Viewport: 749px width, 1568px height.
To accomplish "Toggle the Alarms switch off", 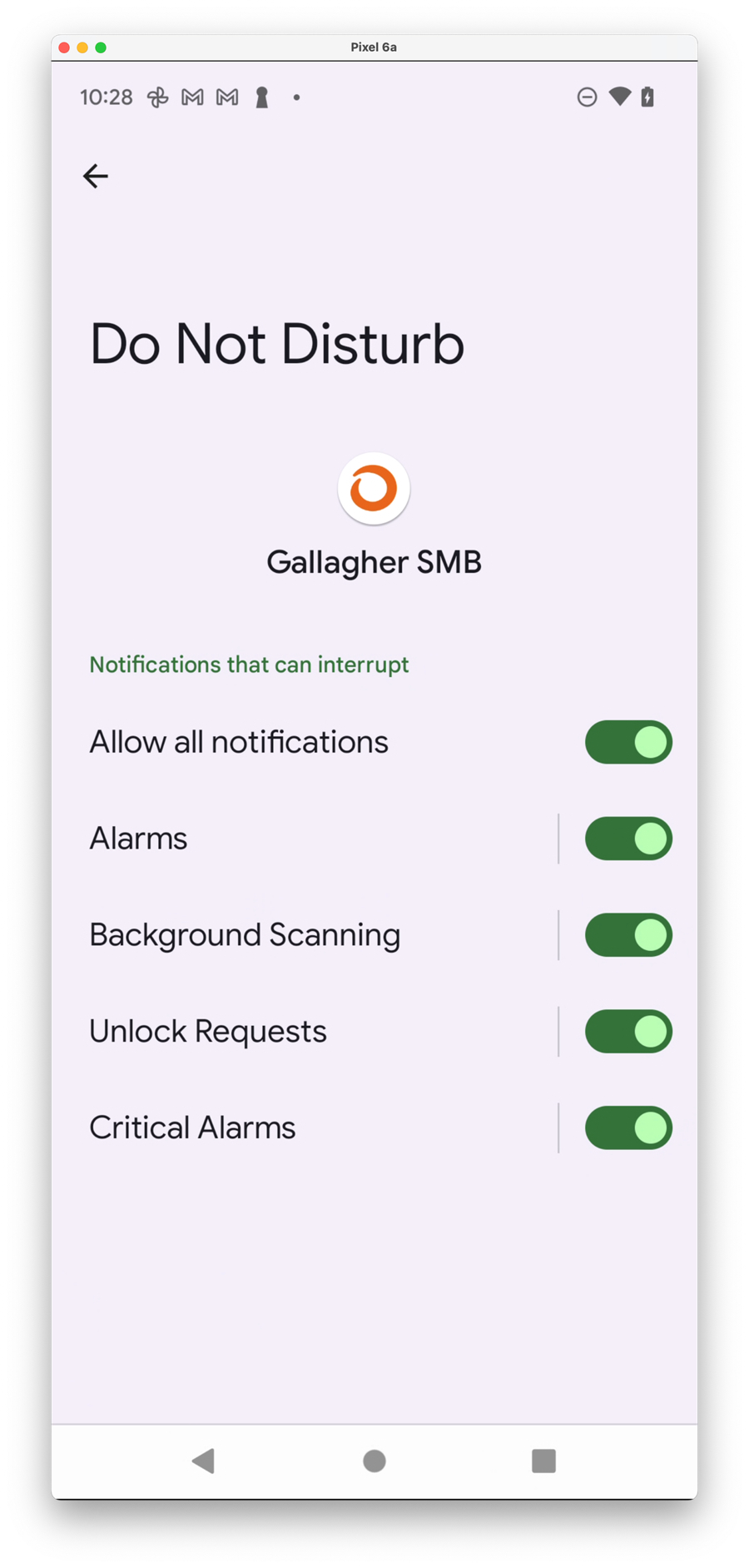I will pyautogui.click(x=628, y=839).
